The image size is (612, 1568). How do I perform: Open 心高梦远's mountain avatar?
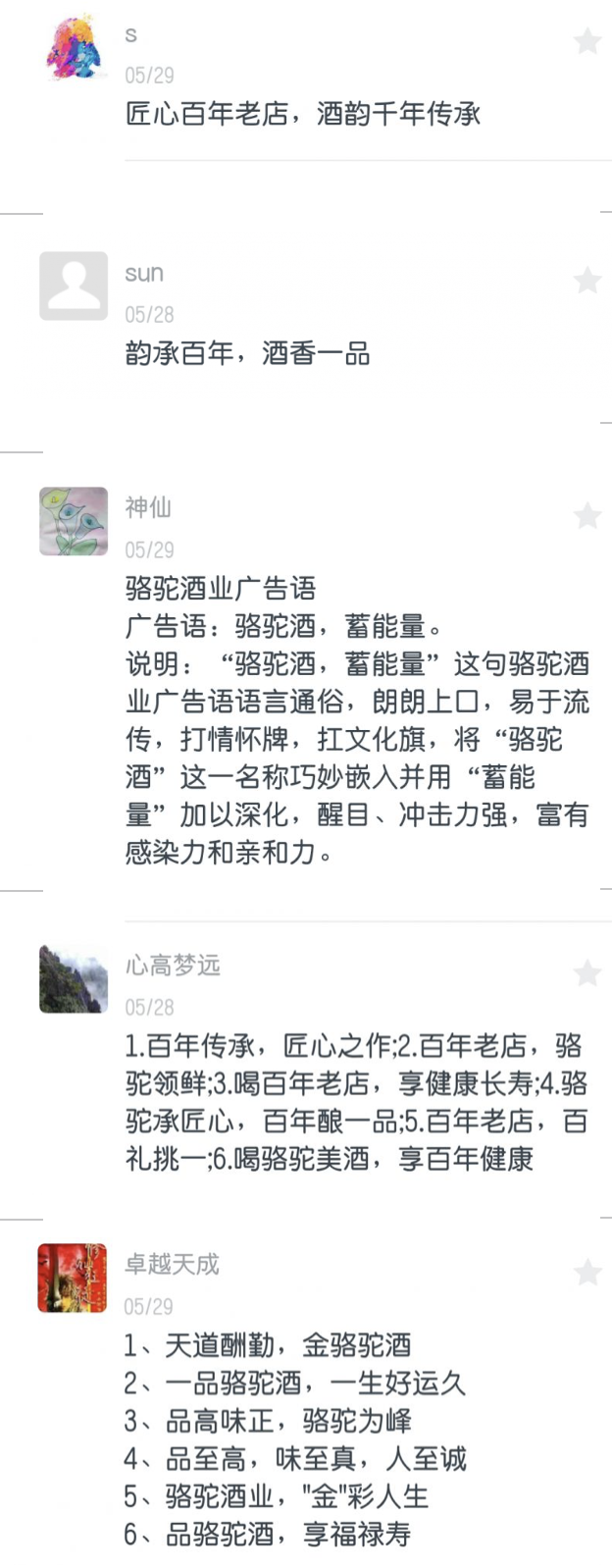coord(74,978)
